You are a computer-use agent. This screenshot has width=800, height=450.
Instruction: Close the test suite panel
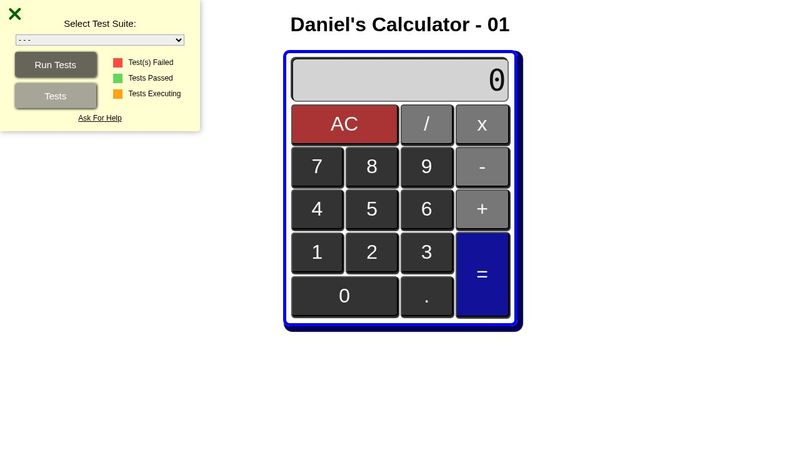[x=15, y=14]
